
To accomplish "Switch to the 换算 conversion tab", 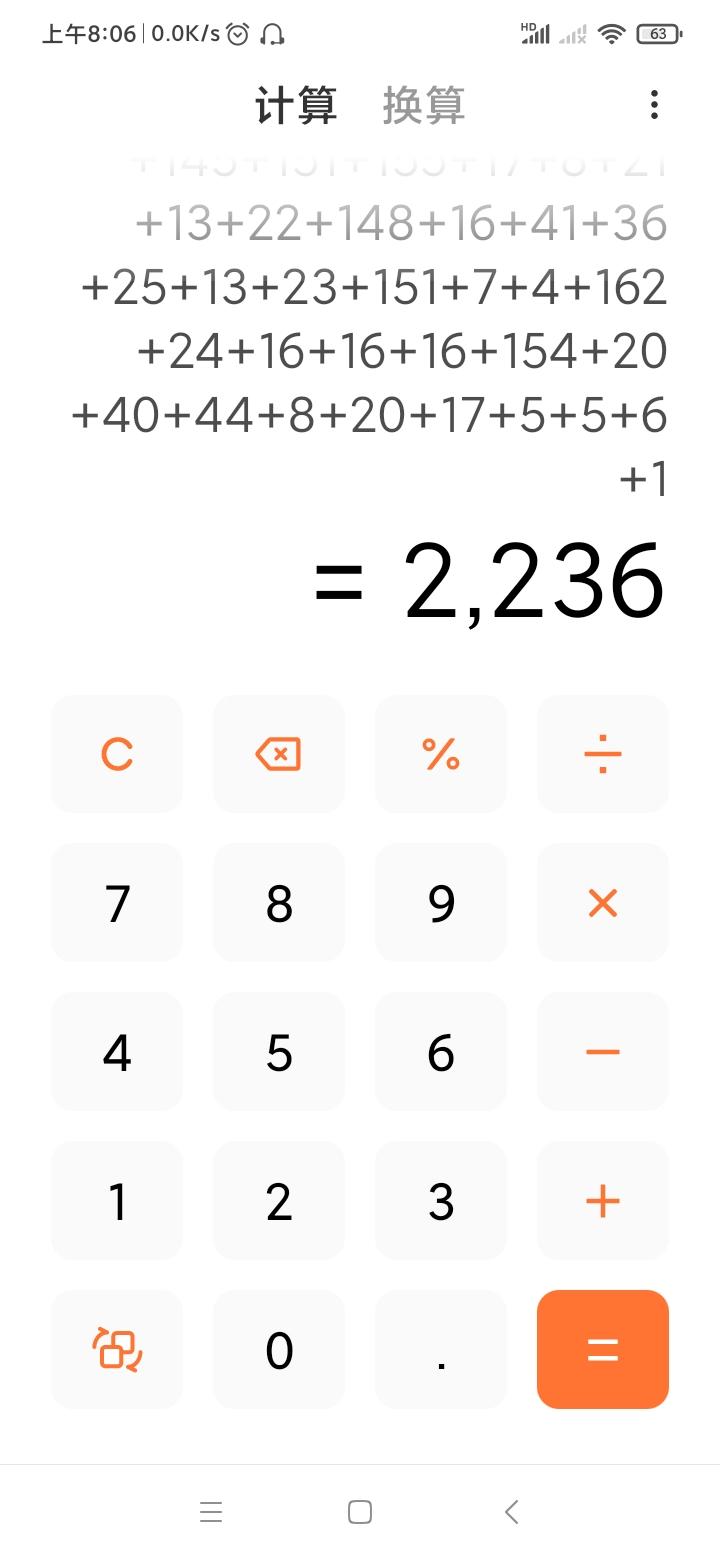I will point(424,105).
